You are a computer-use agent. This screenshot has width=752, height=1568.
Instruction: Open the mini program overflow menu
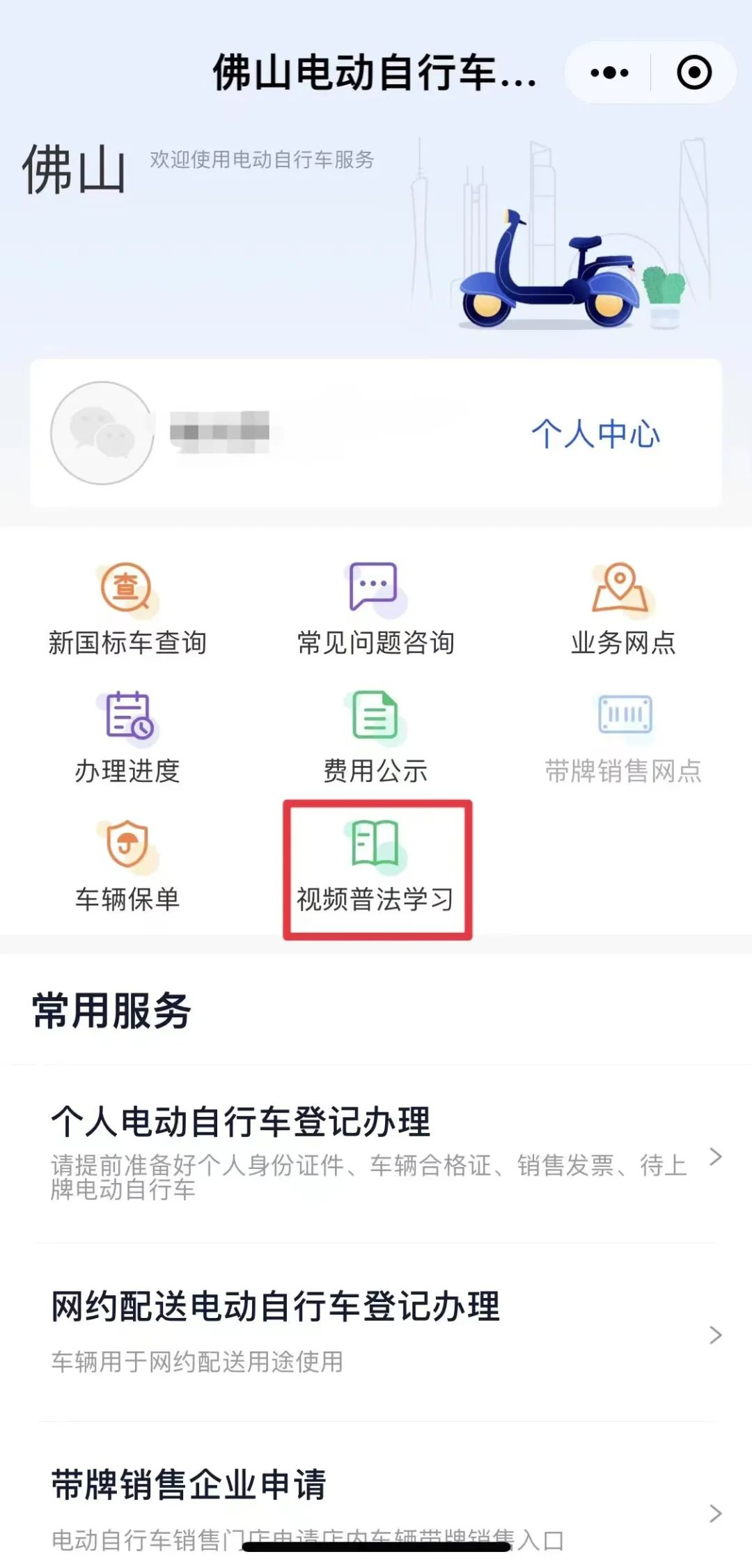point(609,72)
